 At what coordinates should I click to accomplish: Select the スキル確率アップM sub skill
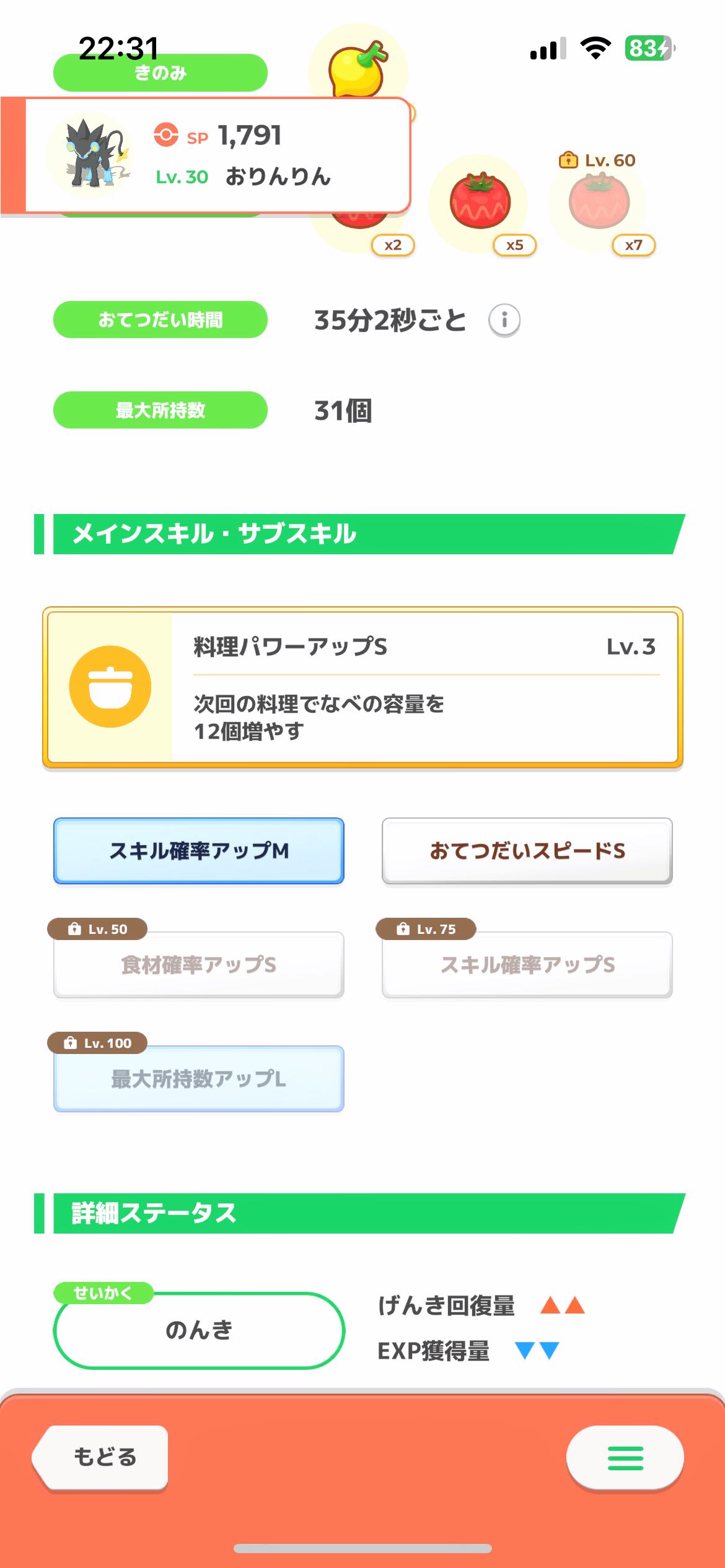(x=199, y=851)
